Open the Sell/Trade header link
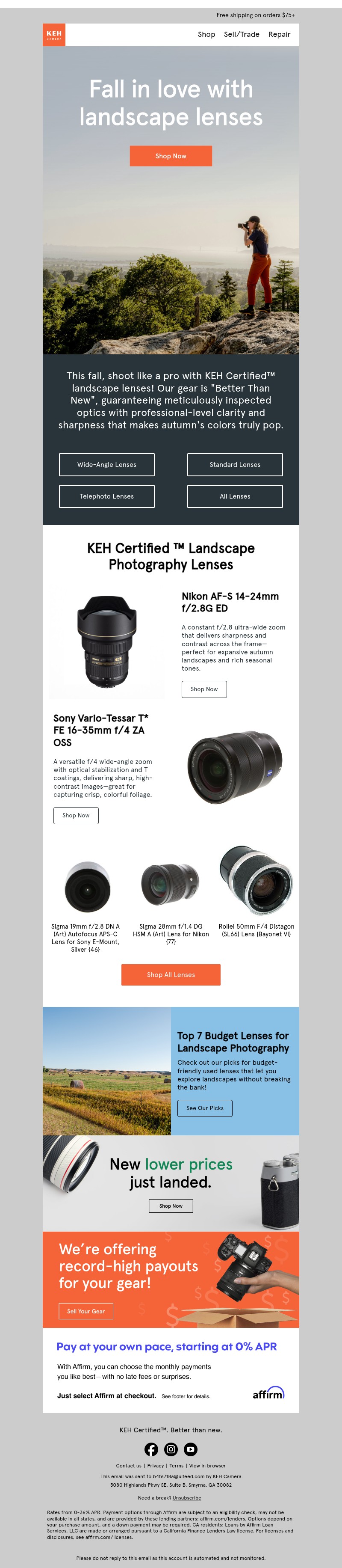The image size is (342, 1568). [x=241, y=35]
